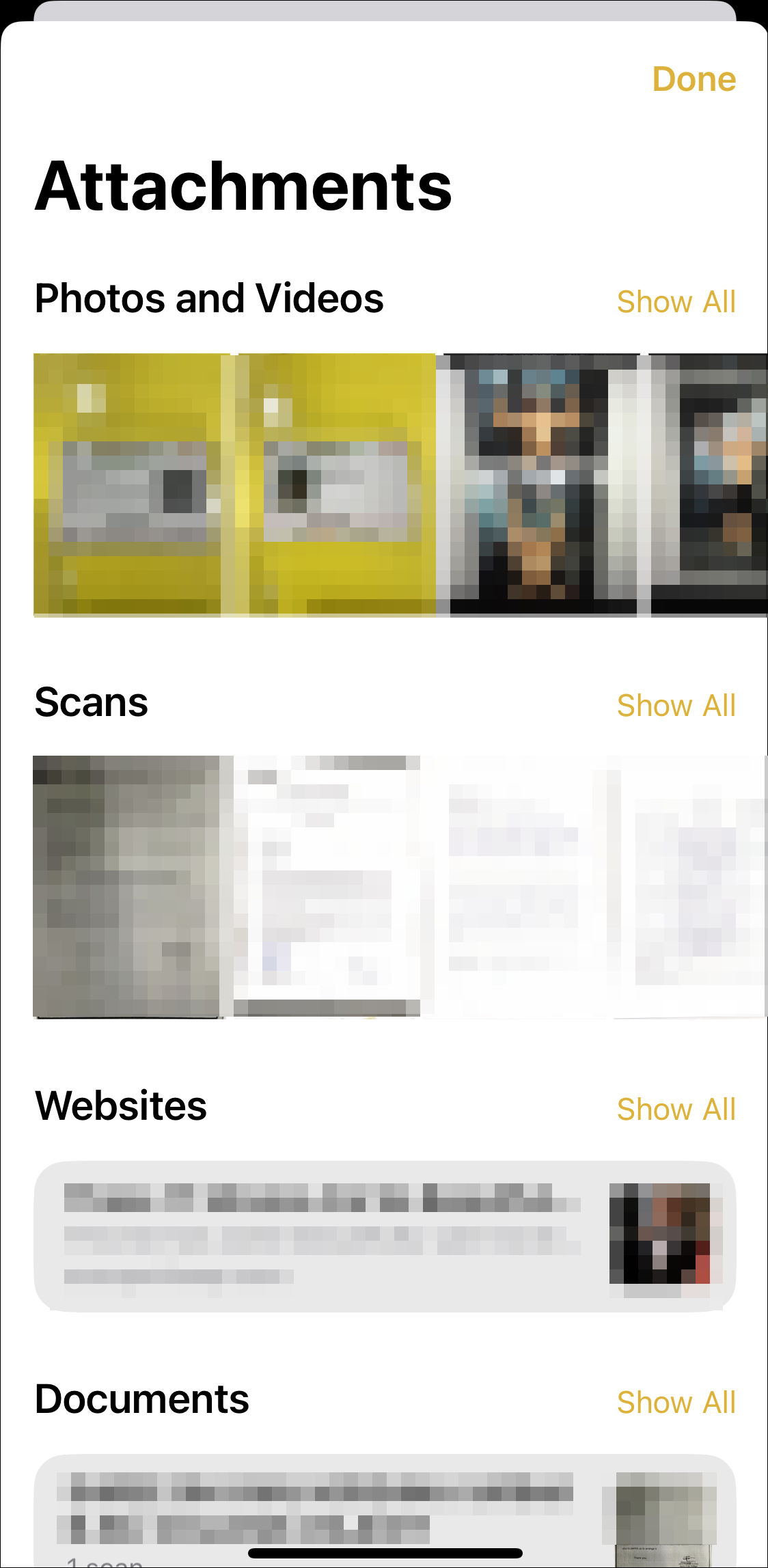Open the first yellow photo thumbnail

click(x=130, y=484)
